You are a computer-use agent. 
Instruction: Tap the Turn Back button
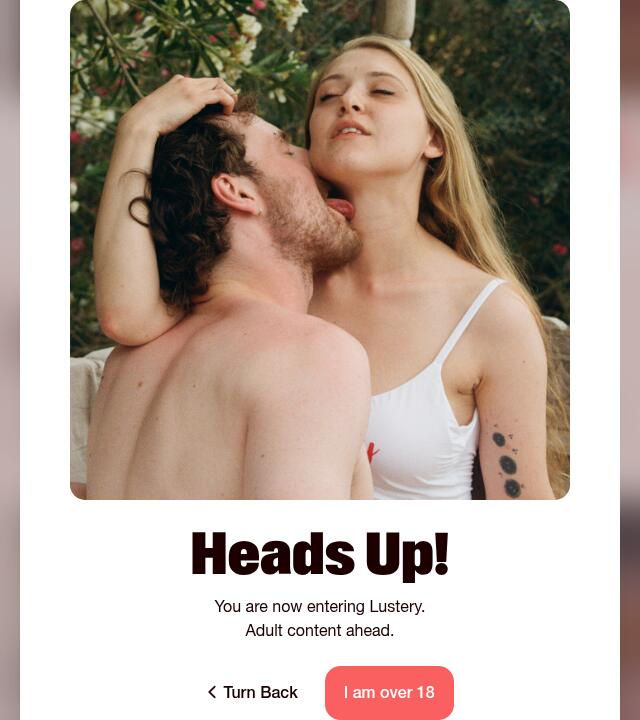pyautogui.click(x=253, y=692)
